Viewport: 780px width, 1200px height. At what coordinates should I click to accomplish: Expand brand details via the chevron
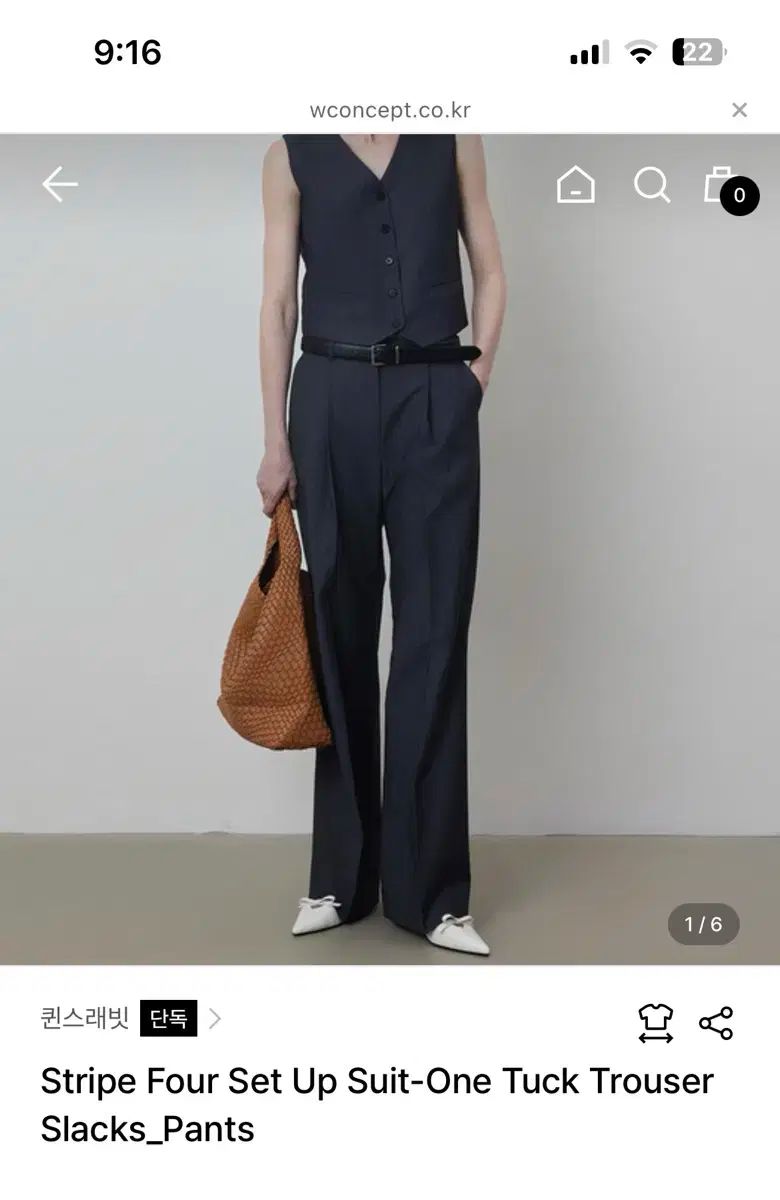[216, 1018]
